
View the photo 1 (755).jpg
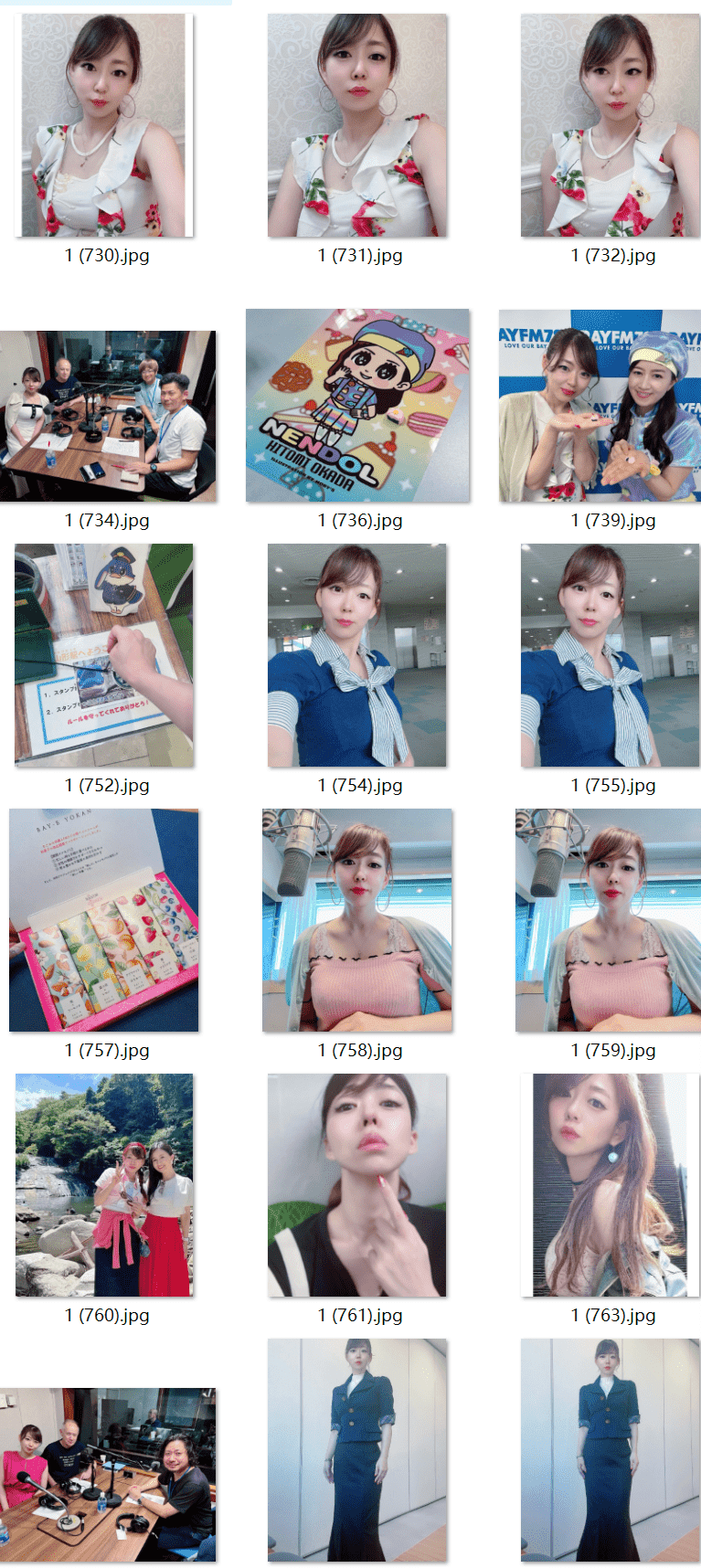(x=611, y=655)
